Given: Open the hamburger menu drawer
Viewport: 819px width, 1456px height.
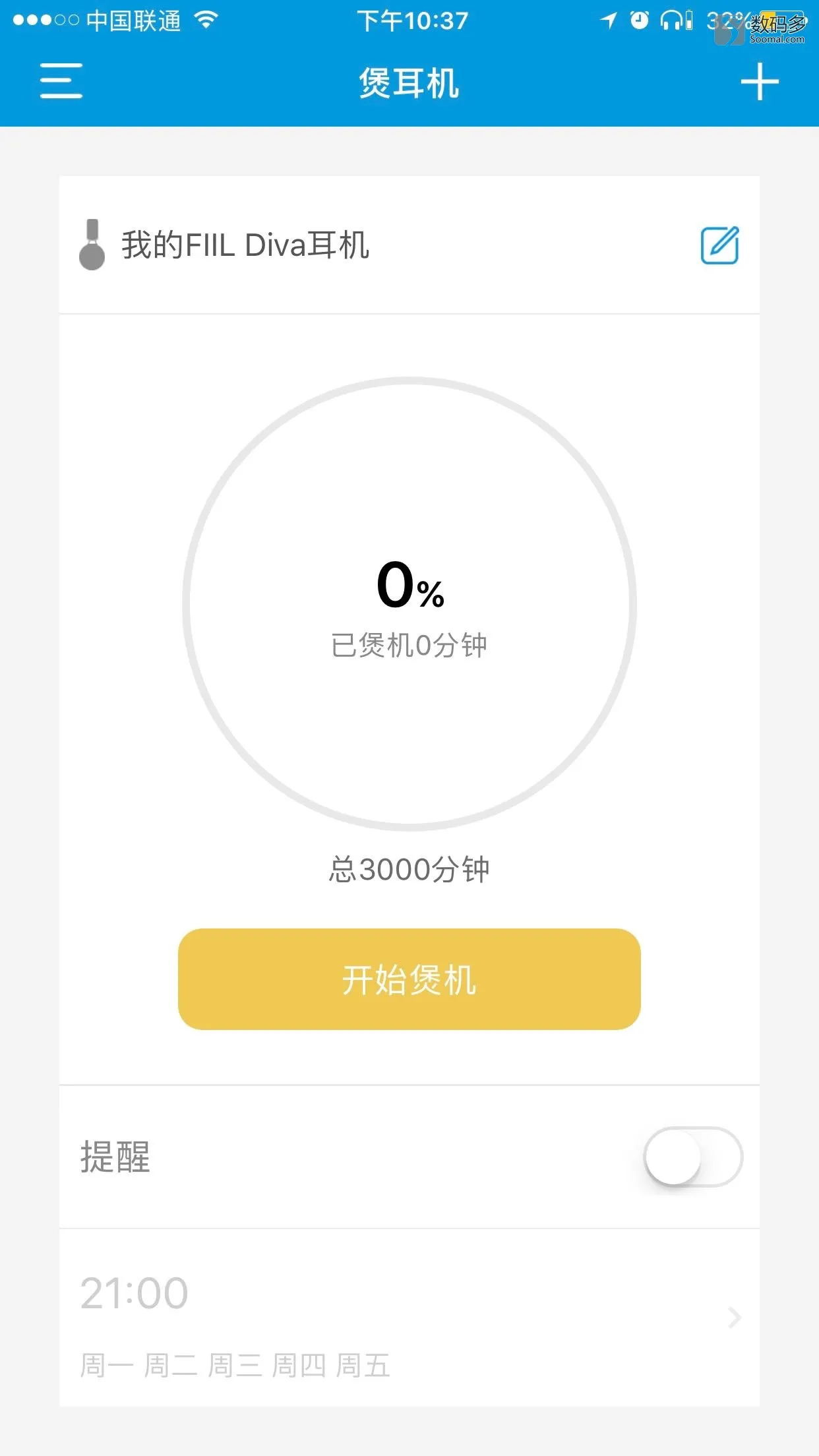Looking at the screenshot, I should click(x=61, y=81).
